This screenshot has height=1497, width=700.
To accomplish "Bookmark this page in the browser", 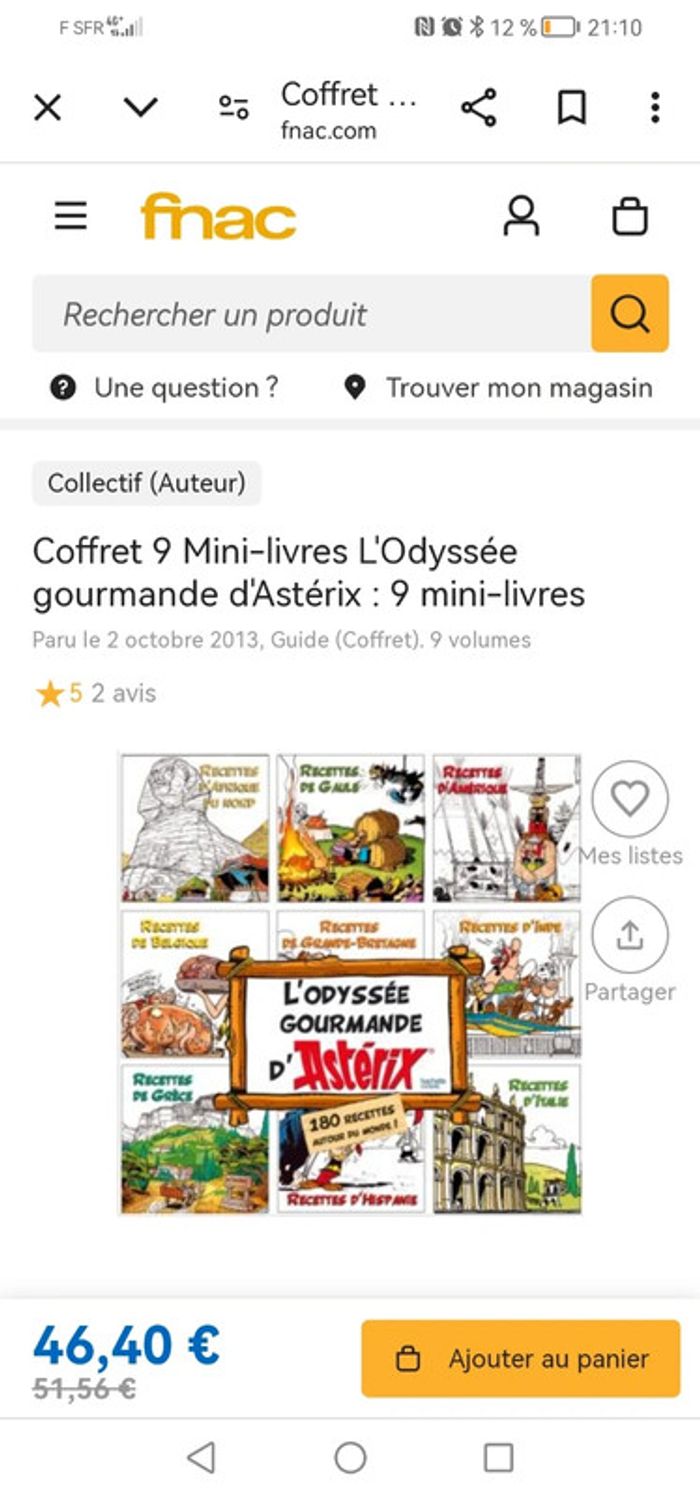I will [x=571, y=108].
